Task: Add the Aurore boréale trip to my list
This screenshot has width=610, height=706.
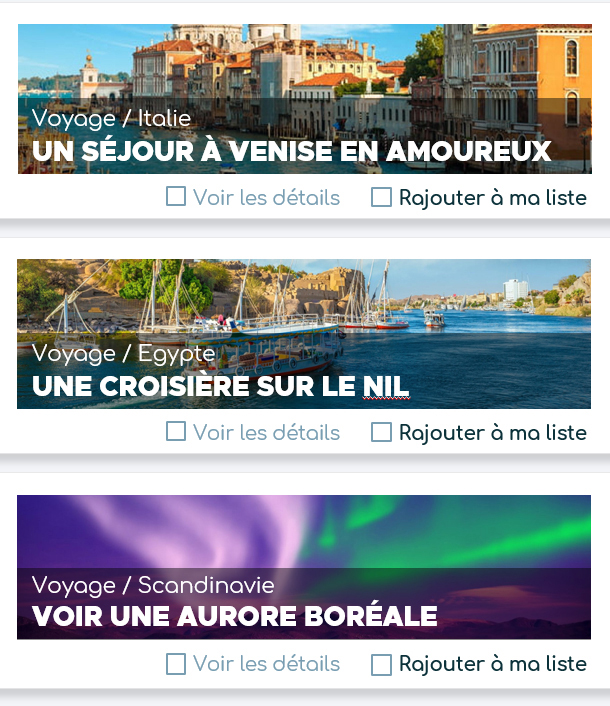Action: (x=381, y=664)
